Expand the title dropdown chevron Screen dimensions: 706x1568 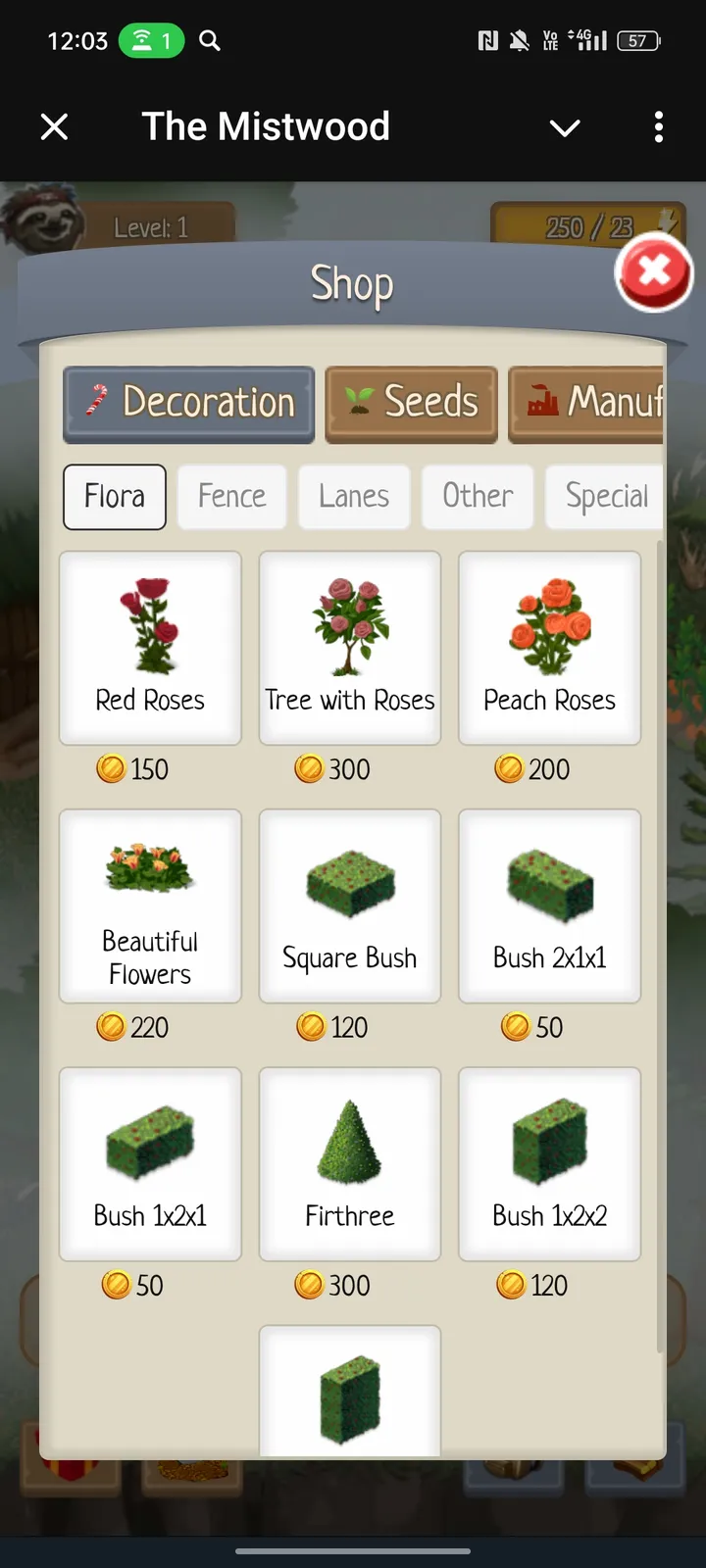pyautogui.click(x=565, y=127)
